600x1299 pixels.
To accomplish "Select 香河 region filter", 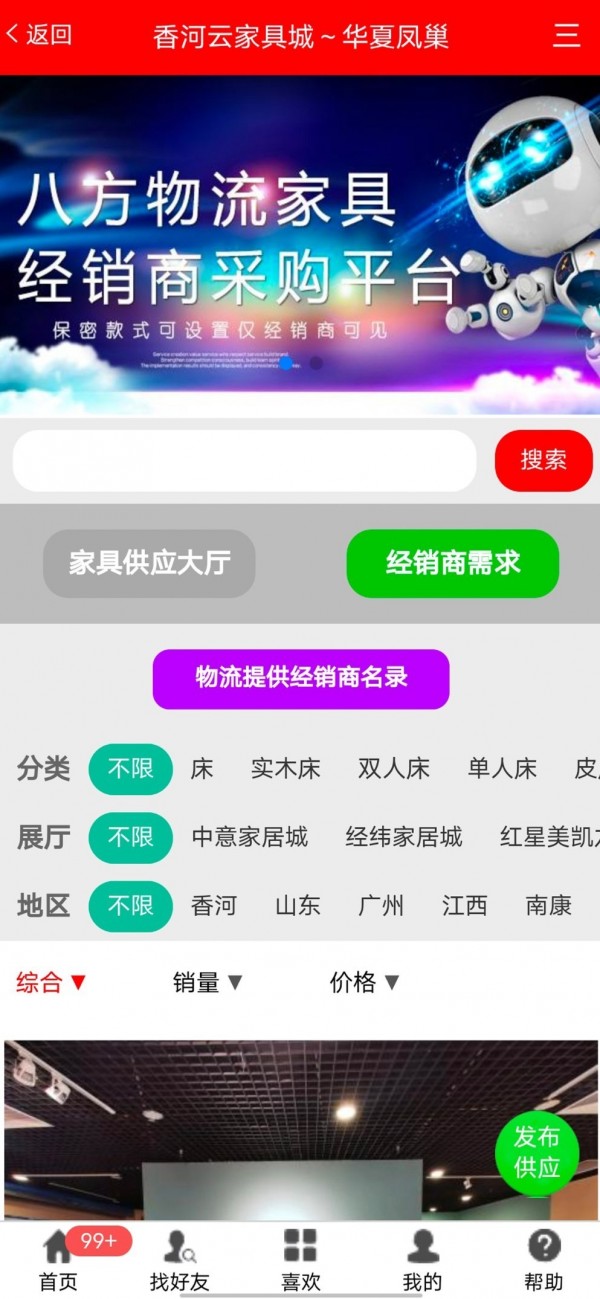I will coord(213,906).
